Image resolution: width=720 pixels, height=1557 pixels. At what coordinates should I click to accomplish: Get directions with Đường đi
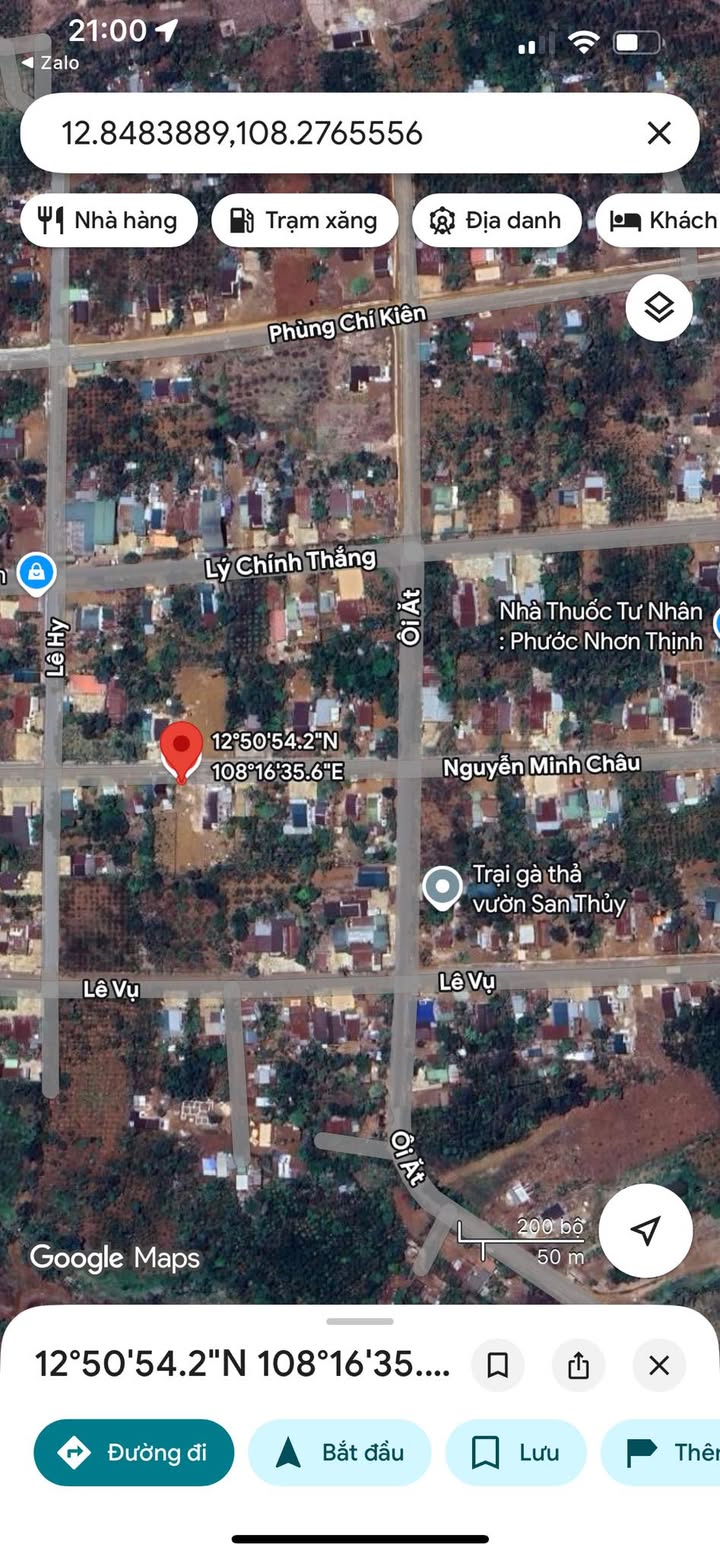click(134, 1452)
